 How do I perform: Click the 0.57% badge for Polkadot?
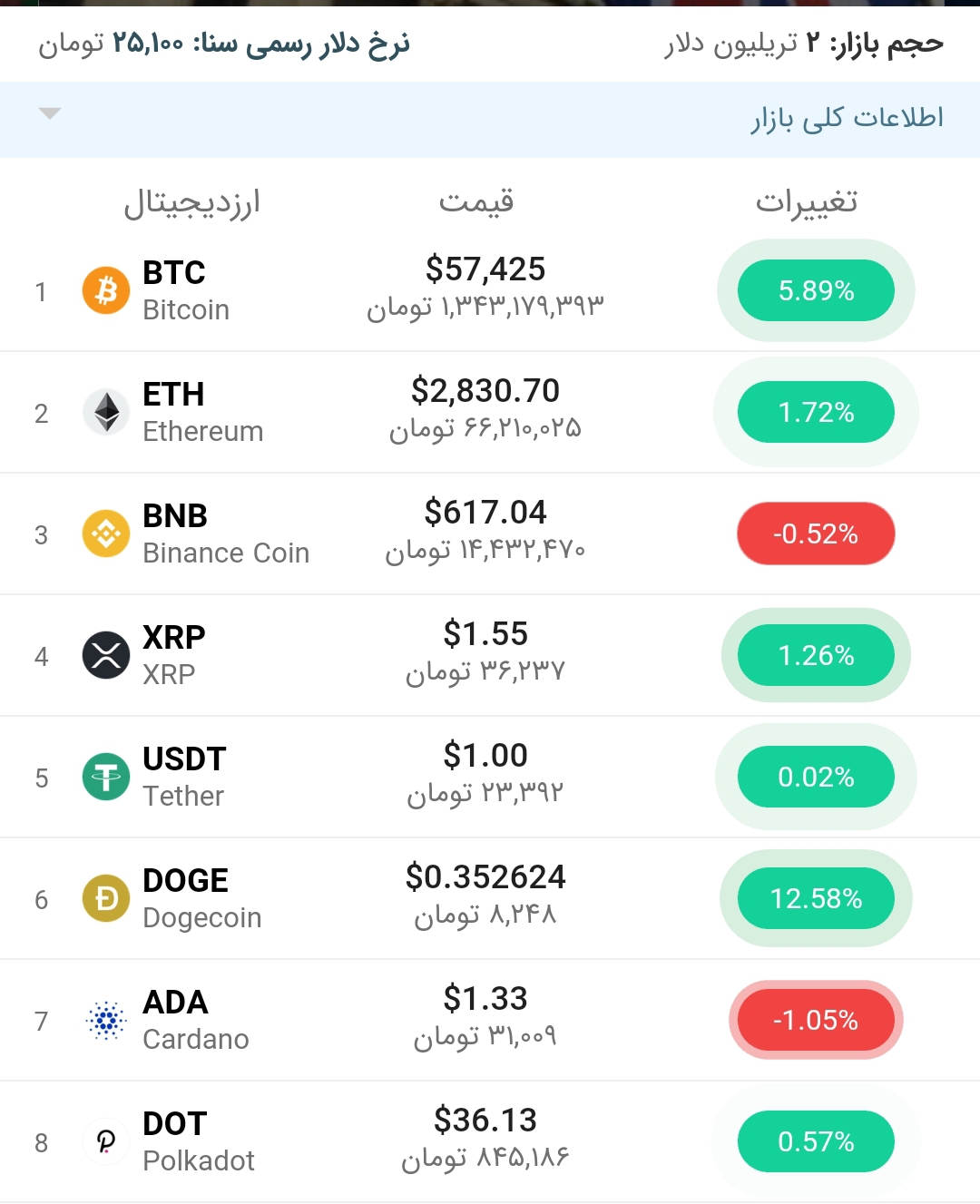[x=816, y=1141]
